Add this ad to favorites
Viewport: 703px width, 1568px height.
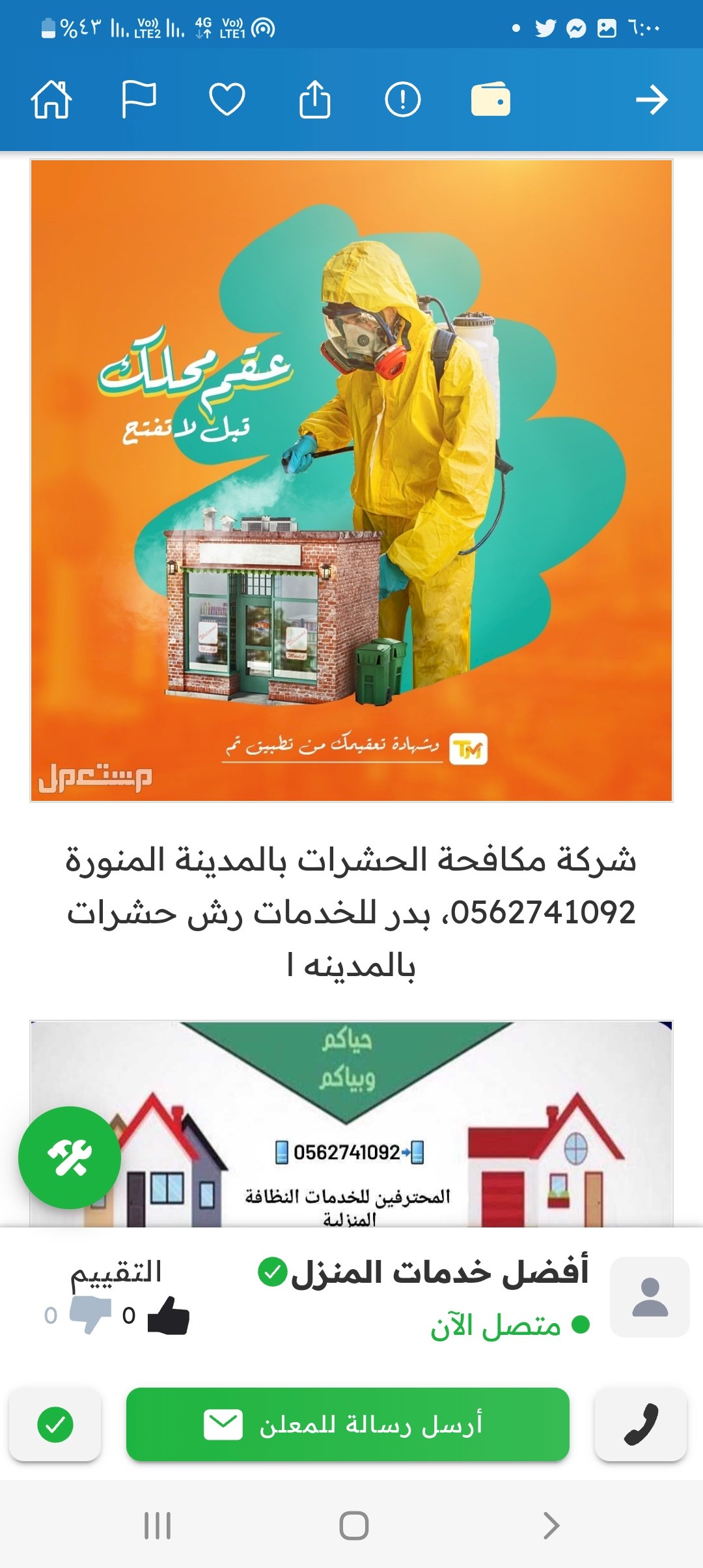(227, 100)
